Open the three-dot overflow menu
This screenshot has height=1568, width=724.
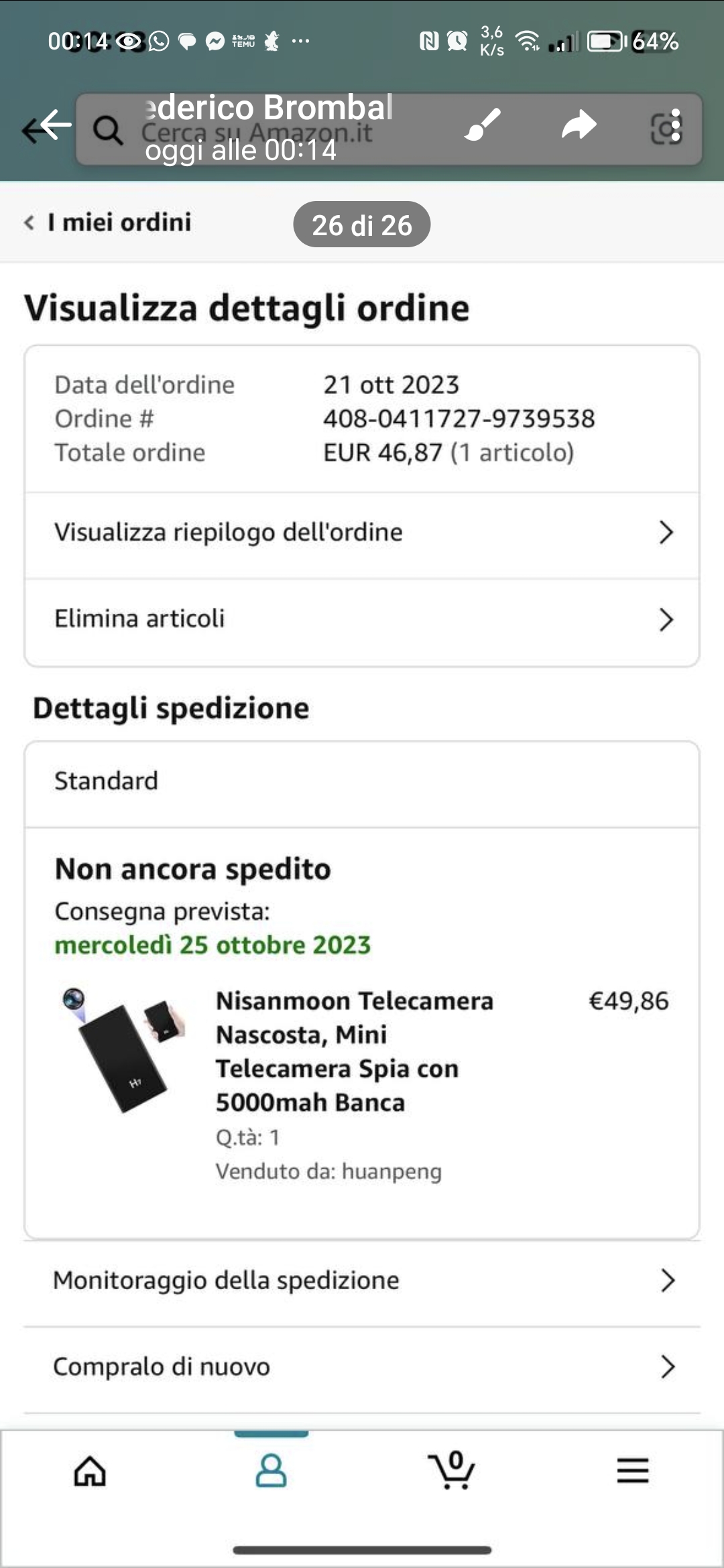coord(676,126)
